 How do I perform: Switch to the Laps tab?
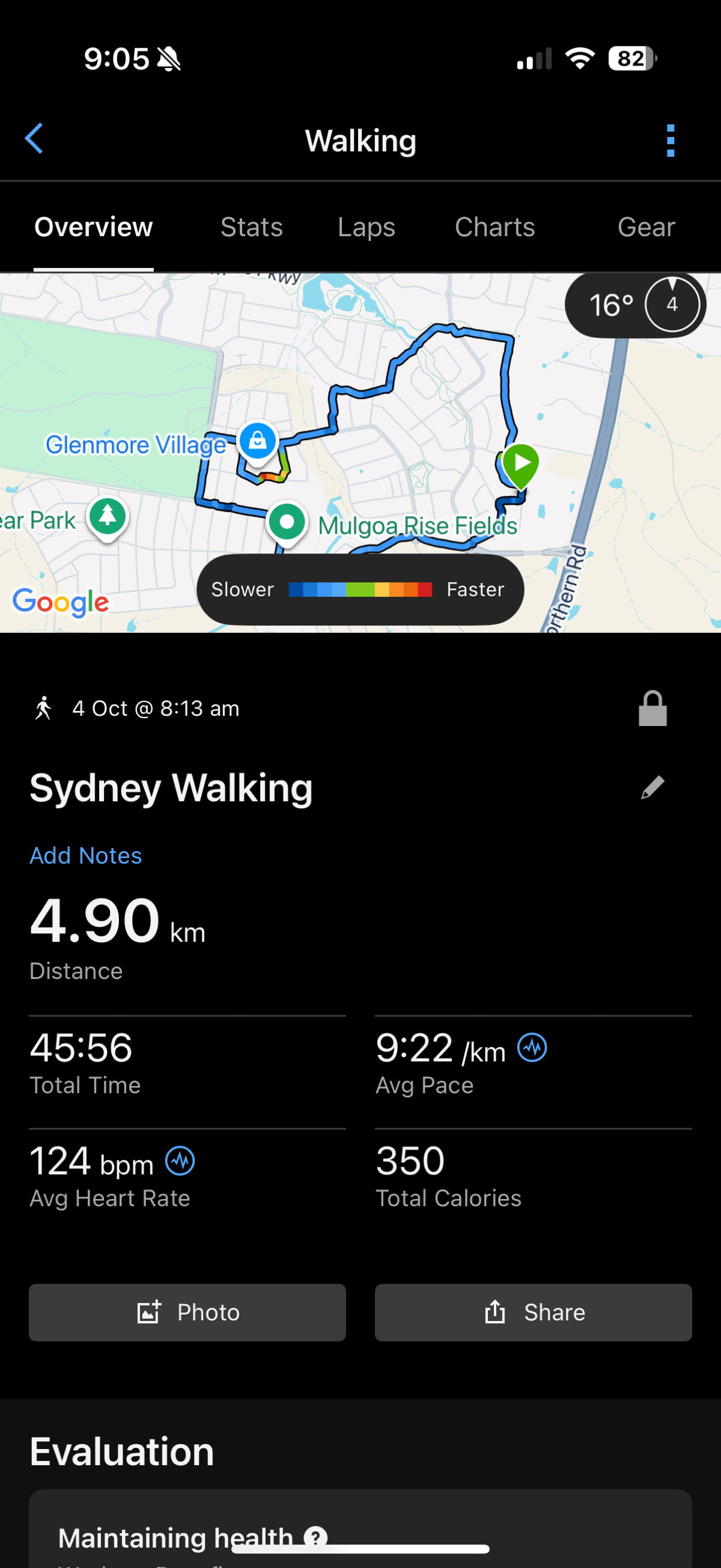tap(367, 227)
